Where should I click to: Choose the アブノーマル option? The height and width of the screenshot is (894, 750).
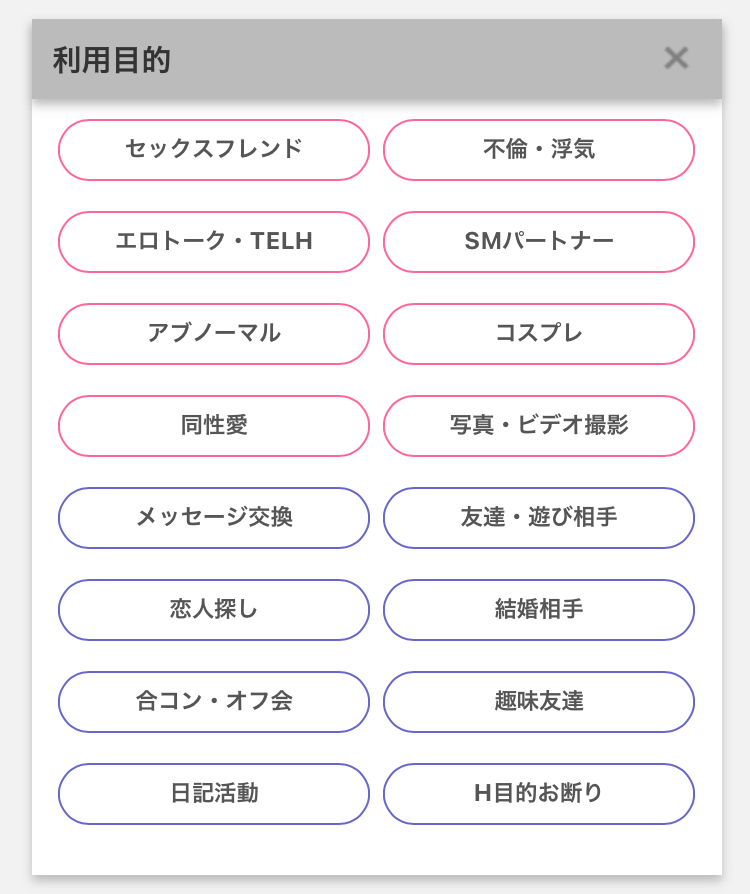[213, 334]
